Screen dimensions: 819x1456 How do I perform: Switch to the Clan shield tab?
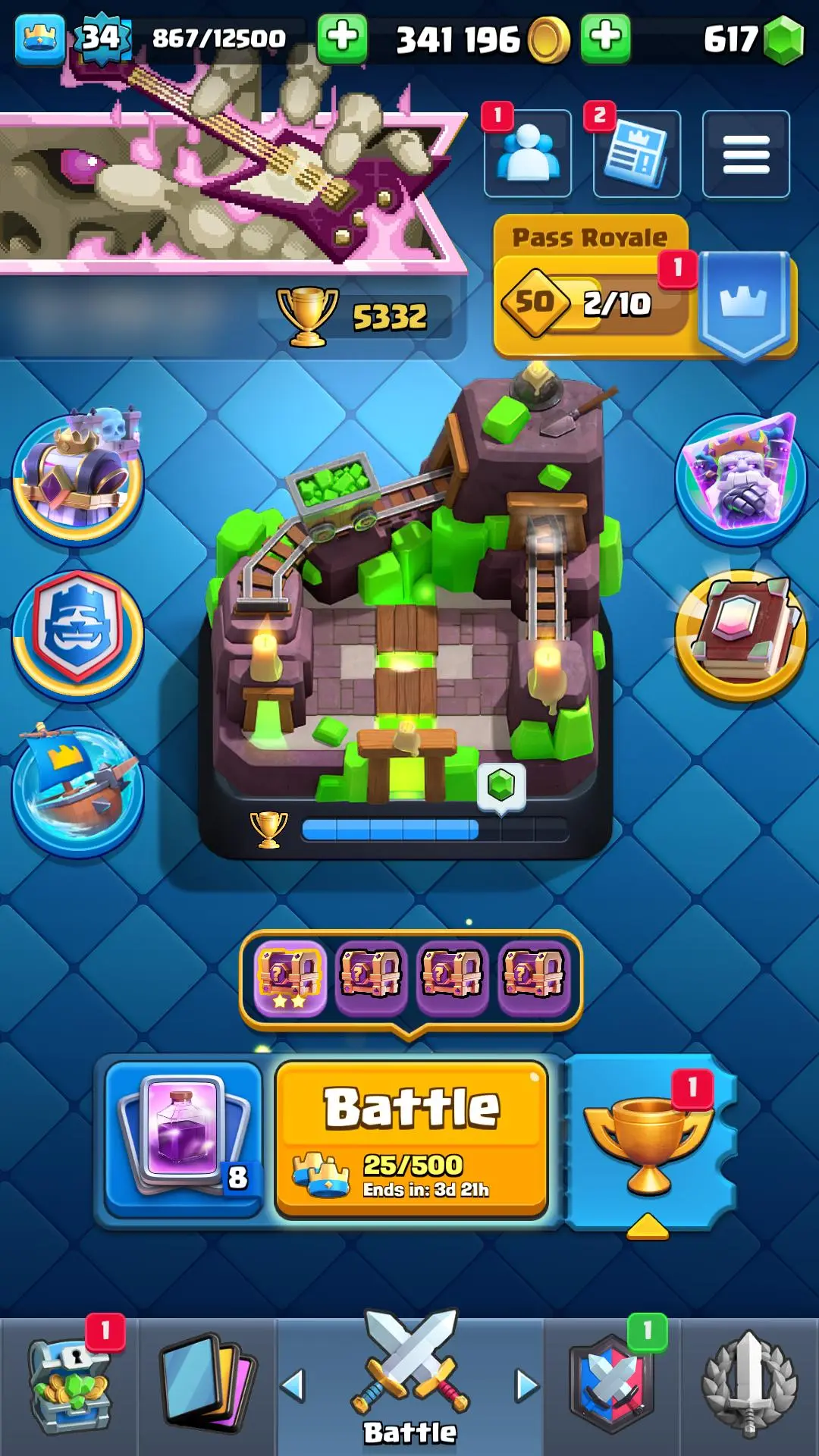611,1385
